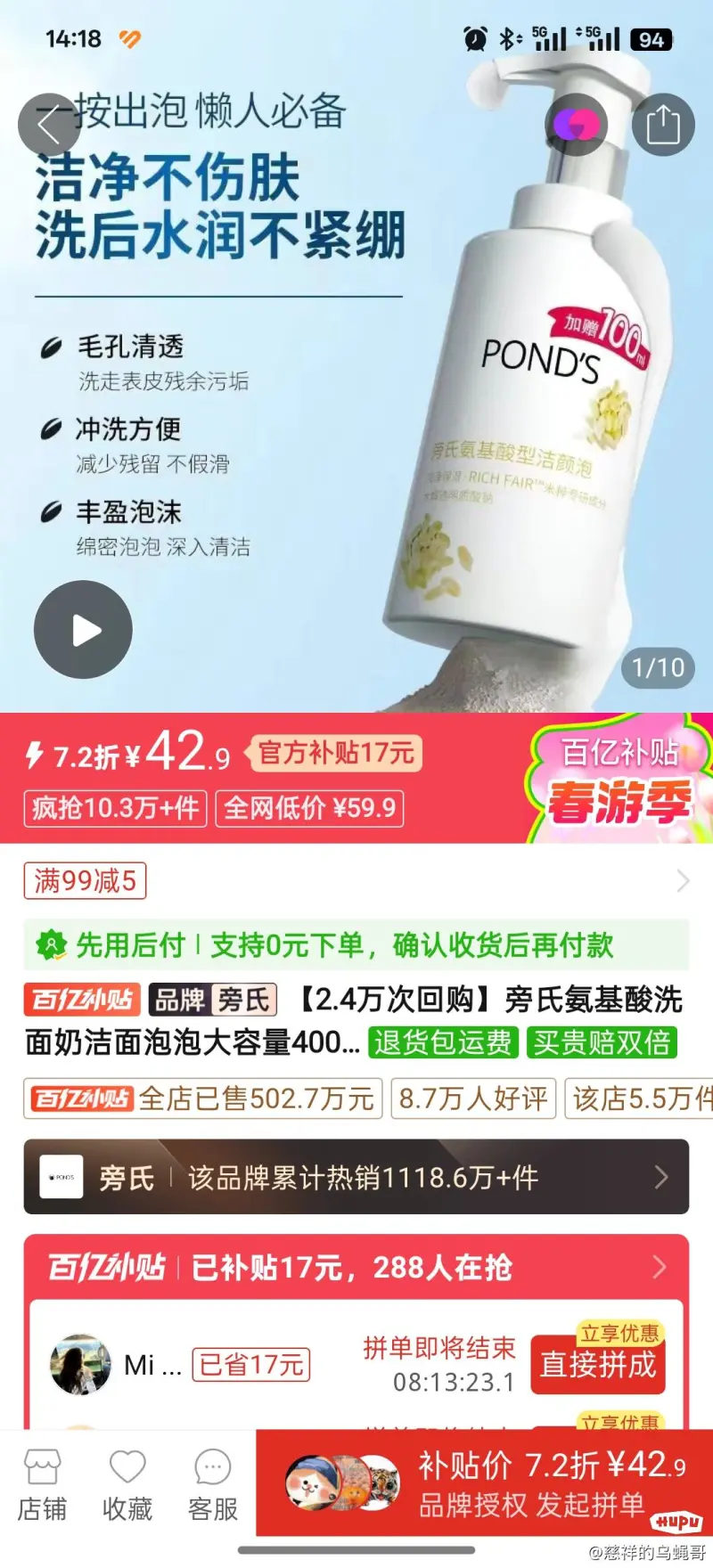Image resolution: width=713 pixels, height=1568 pixels.
Task: Tap the 全店已售502.7万元 shop stat chip
Action: click(x=203, y=1098)
